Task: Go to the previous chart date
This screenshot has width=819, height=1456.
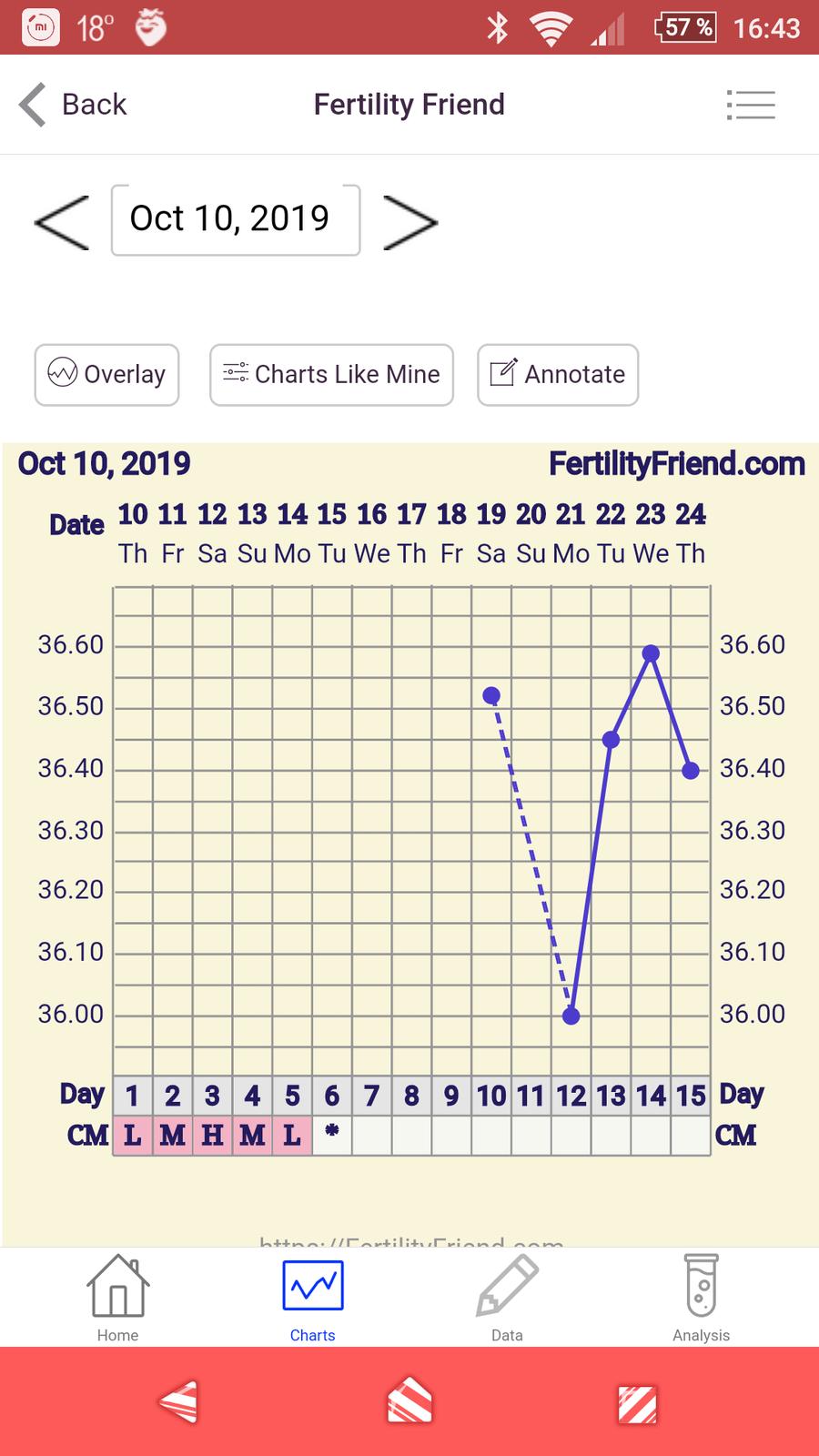Action: pos(62,221)
